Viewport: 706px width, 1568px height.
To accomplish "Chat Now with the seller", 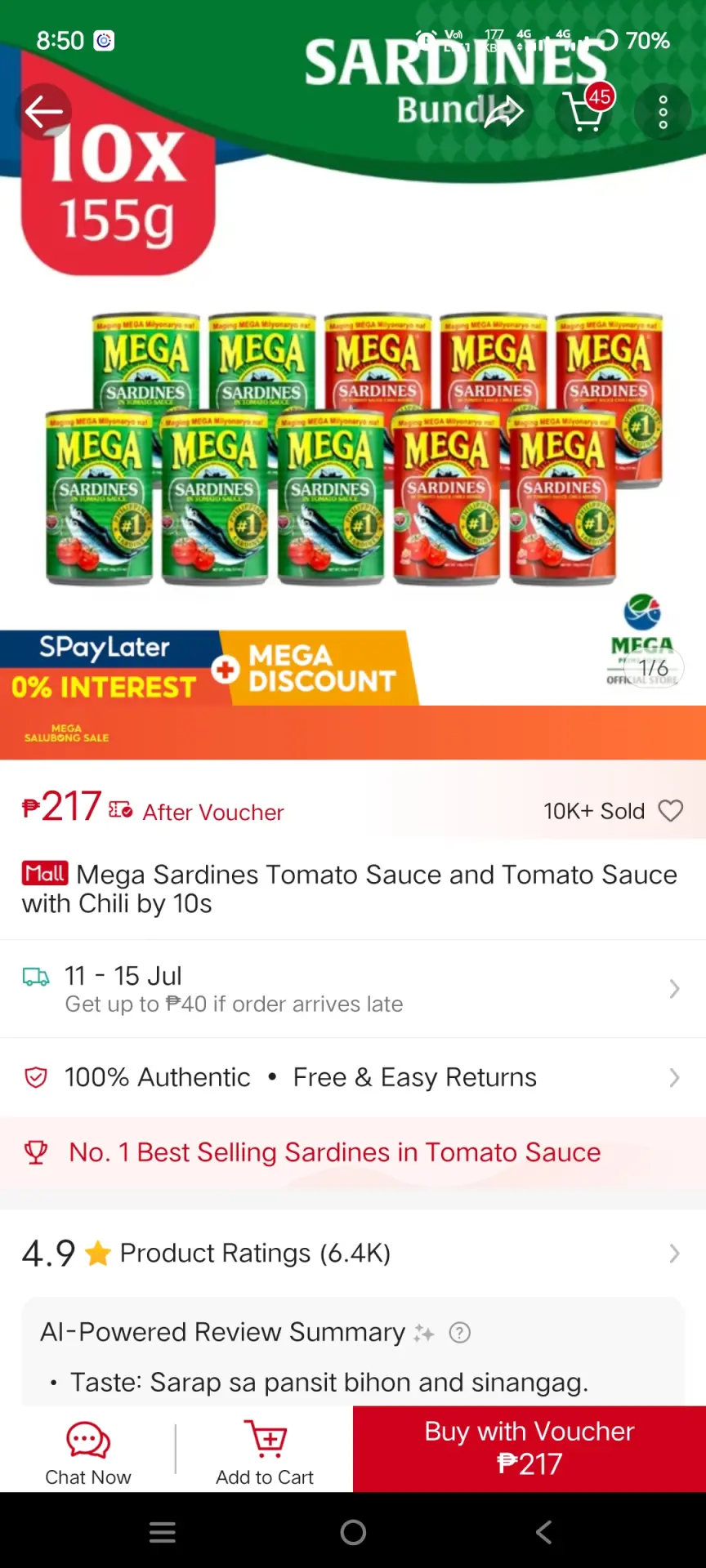I will tap(88, 1450).
